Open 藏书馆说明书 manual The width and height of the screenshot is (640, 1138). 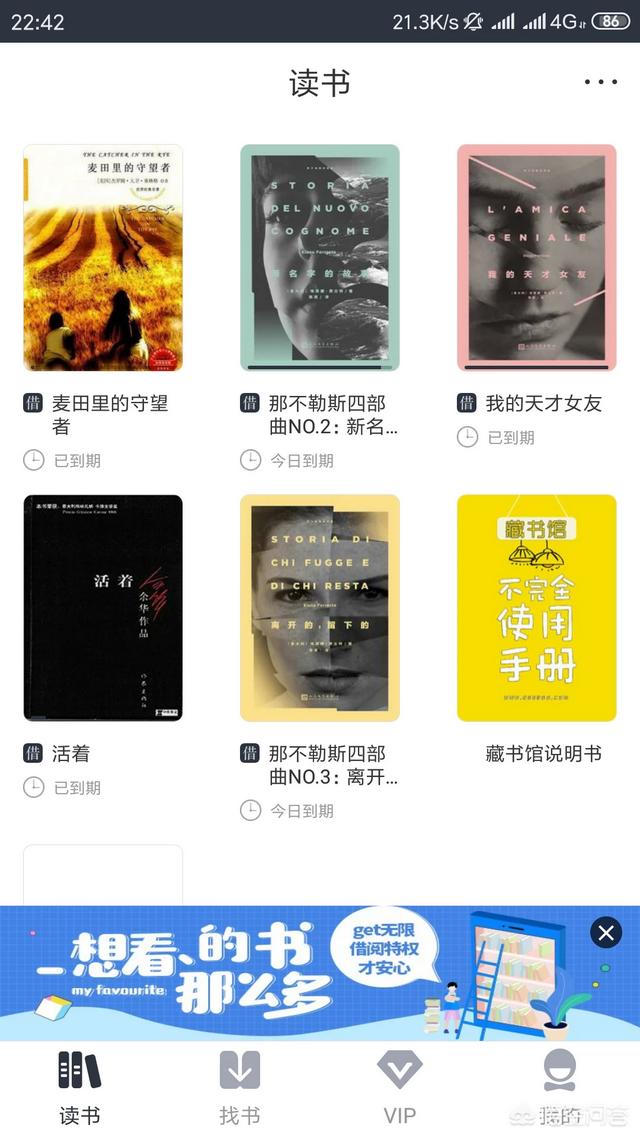click(537, 608)
